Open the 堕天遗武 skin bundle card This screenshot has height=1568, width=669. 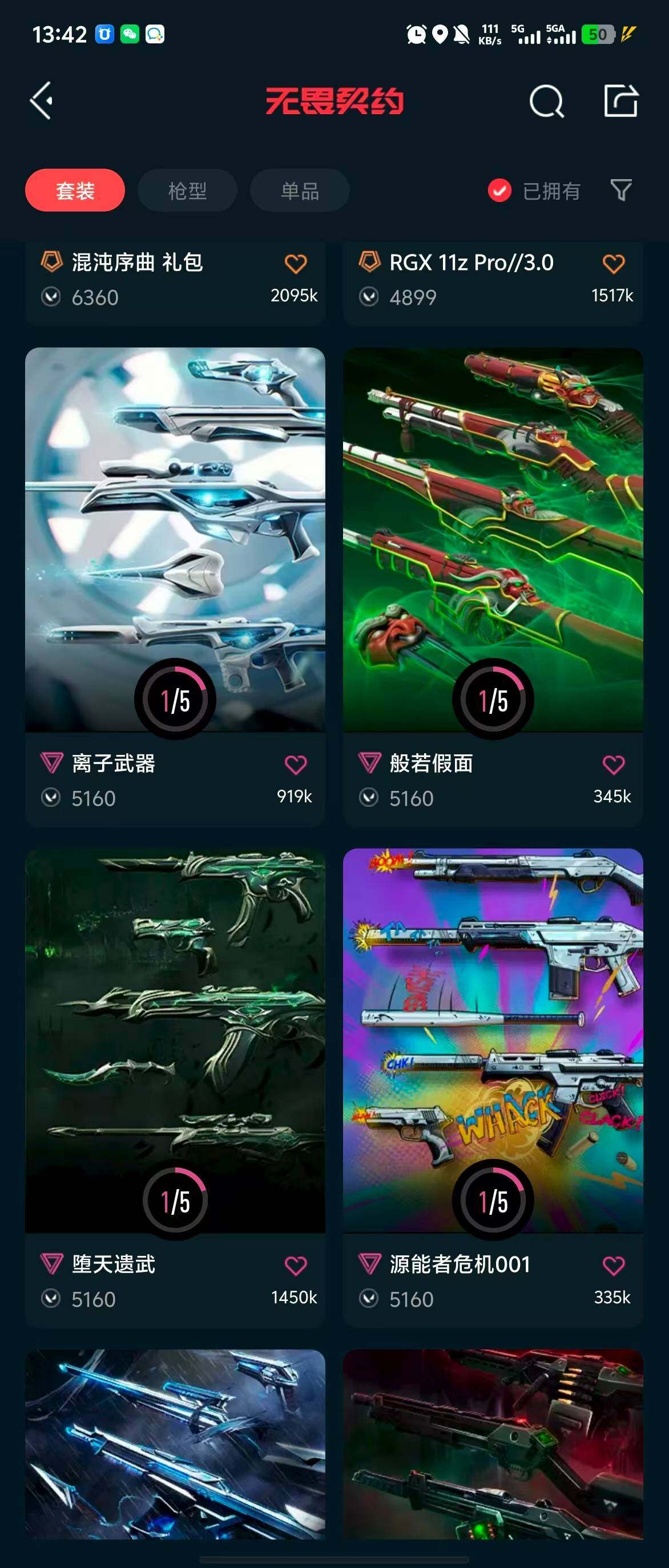tap(175, 1040)
